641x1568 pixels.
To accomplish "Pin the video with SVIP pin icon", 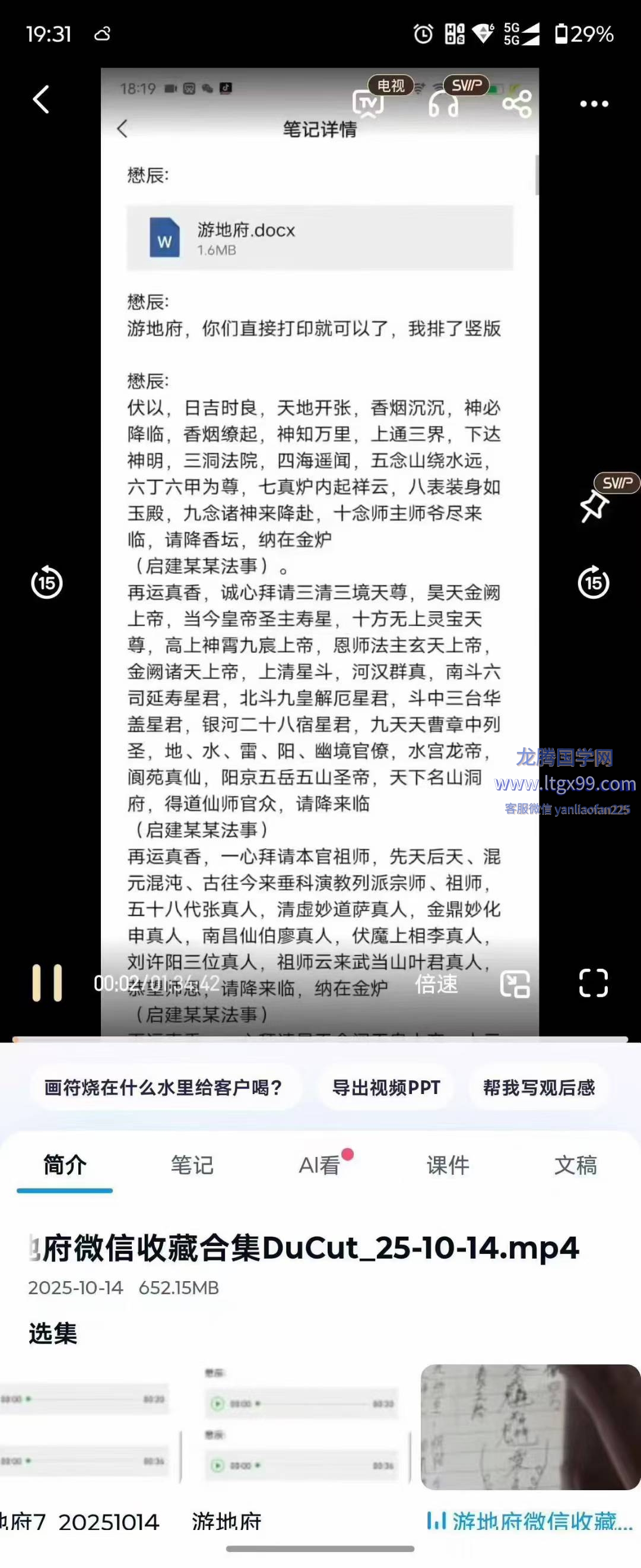I will tap(594, 505).
